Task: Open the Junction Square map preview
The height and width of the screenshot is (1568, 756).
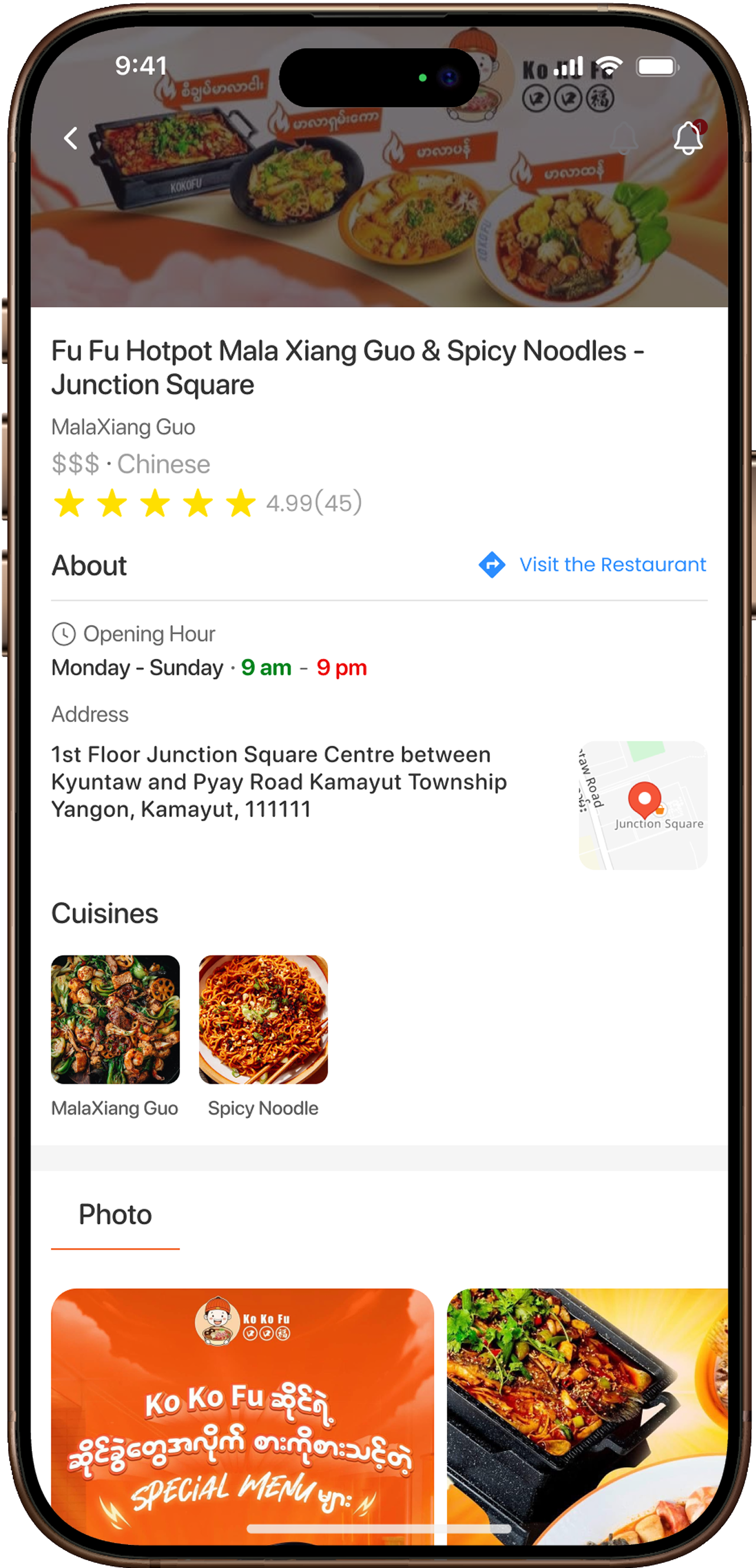Action: point(643,805)
